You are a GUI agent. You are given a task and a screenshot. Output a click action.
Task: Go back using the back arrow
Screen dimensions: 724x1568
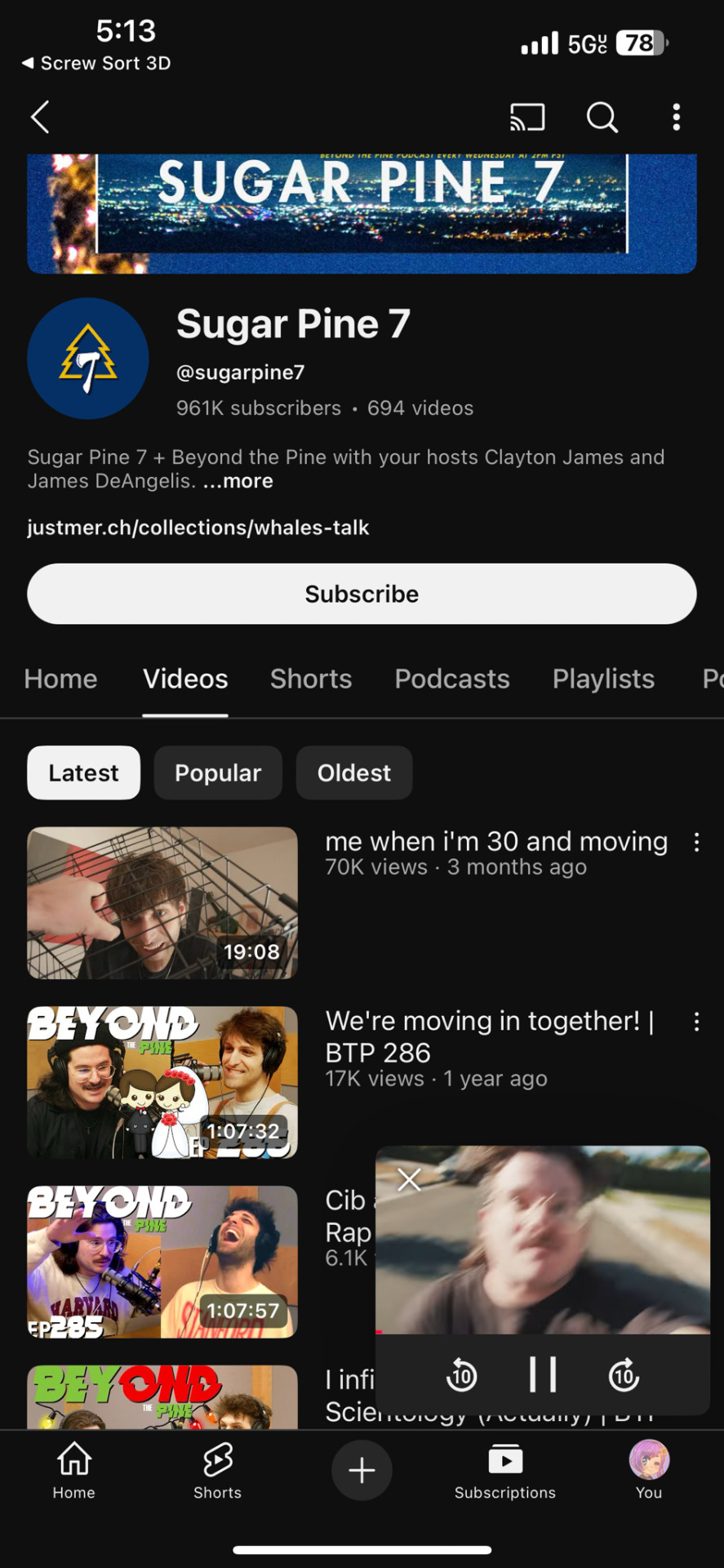click(x=40, y=117)
